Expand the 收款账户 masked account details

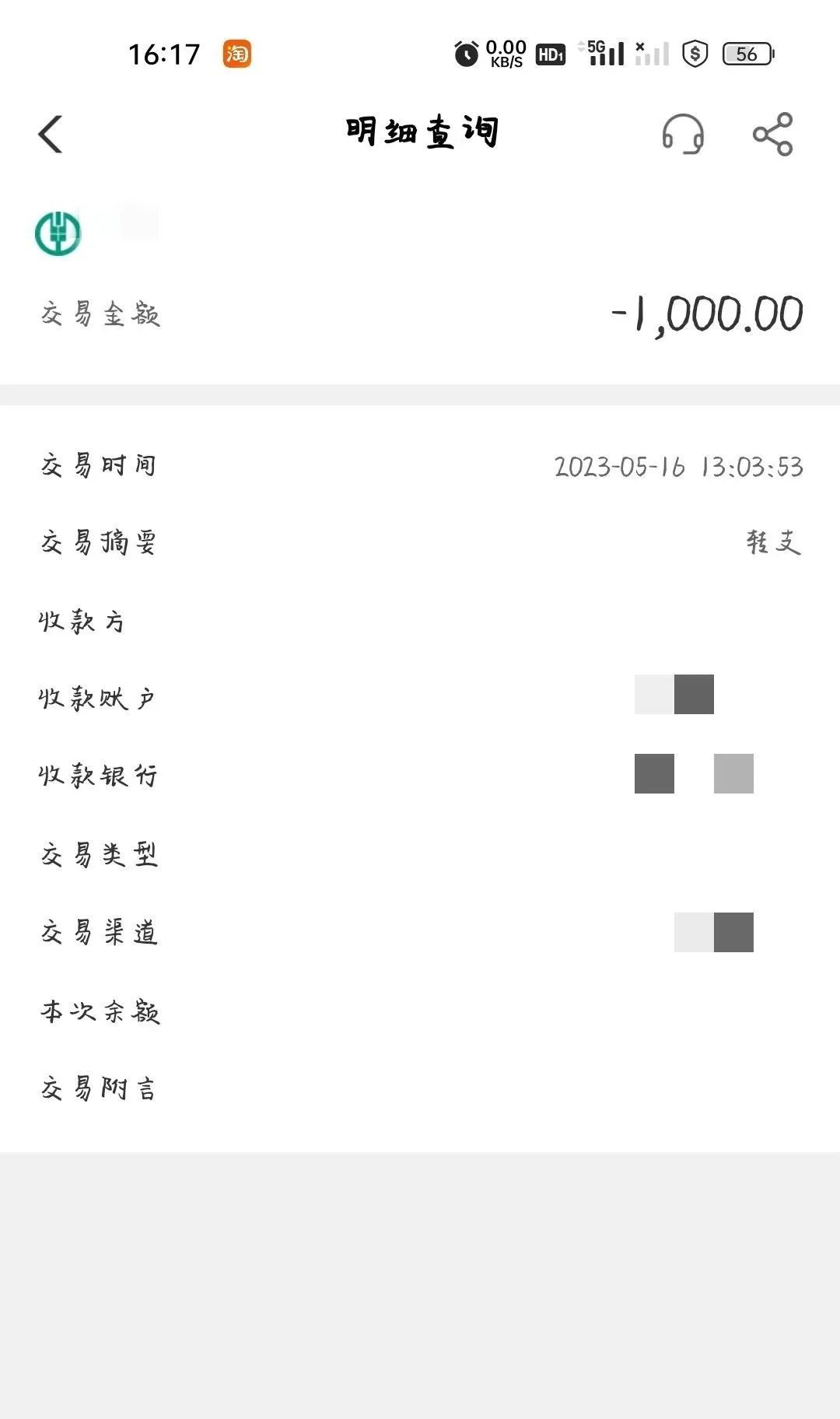pyautogui.click(x=674, y=693)
